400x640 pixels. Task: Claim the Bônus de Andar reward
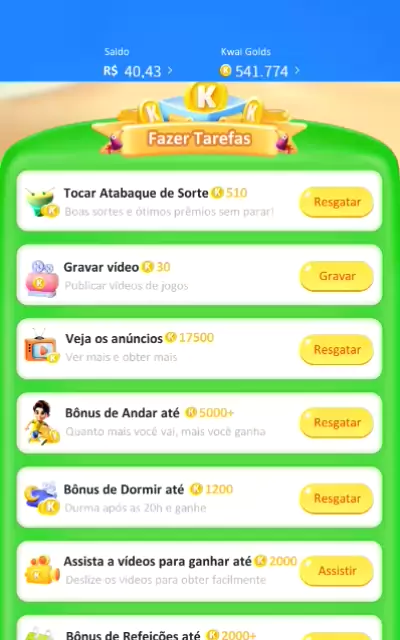(x=337, y=423)
